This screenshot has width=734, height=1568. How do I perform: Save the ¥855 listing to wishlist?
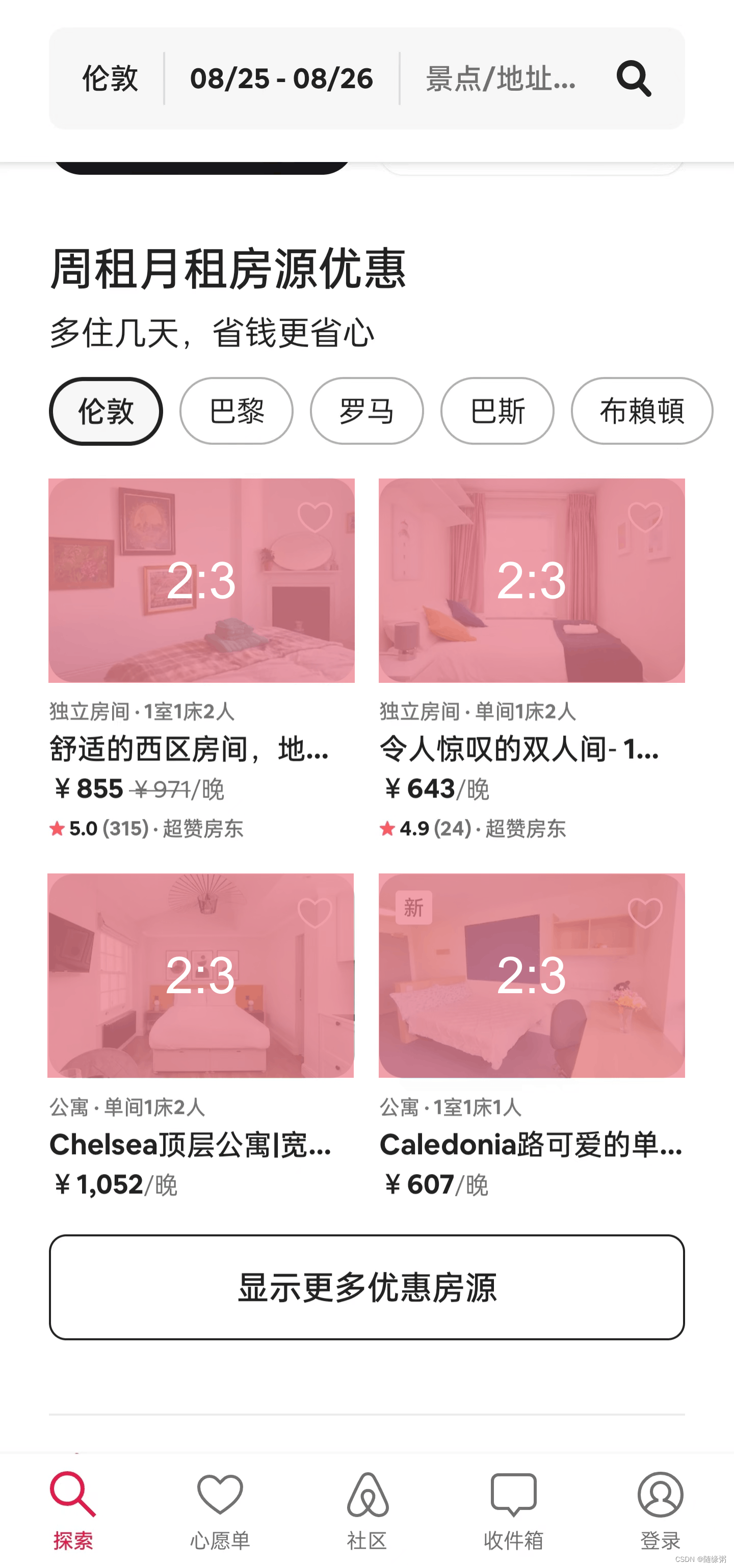(x=314, y=517)
